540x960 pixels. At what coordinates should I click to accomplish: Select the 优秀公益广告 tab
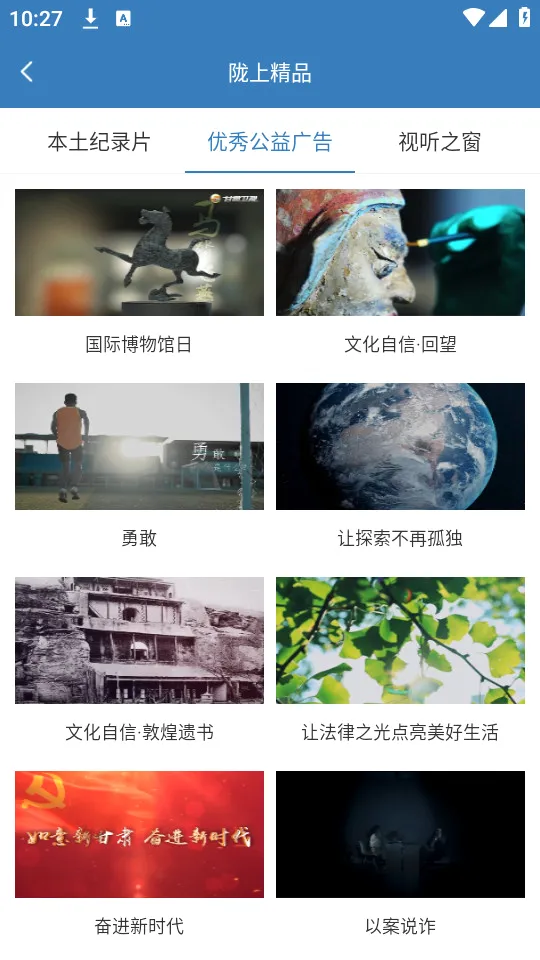point(270,141)
